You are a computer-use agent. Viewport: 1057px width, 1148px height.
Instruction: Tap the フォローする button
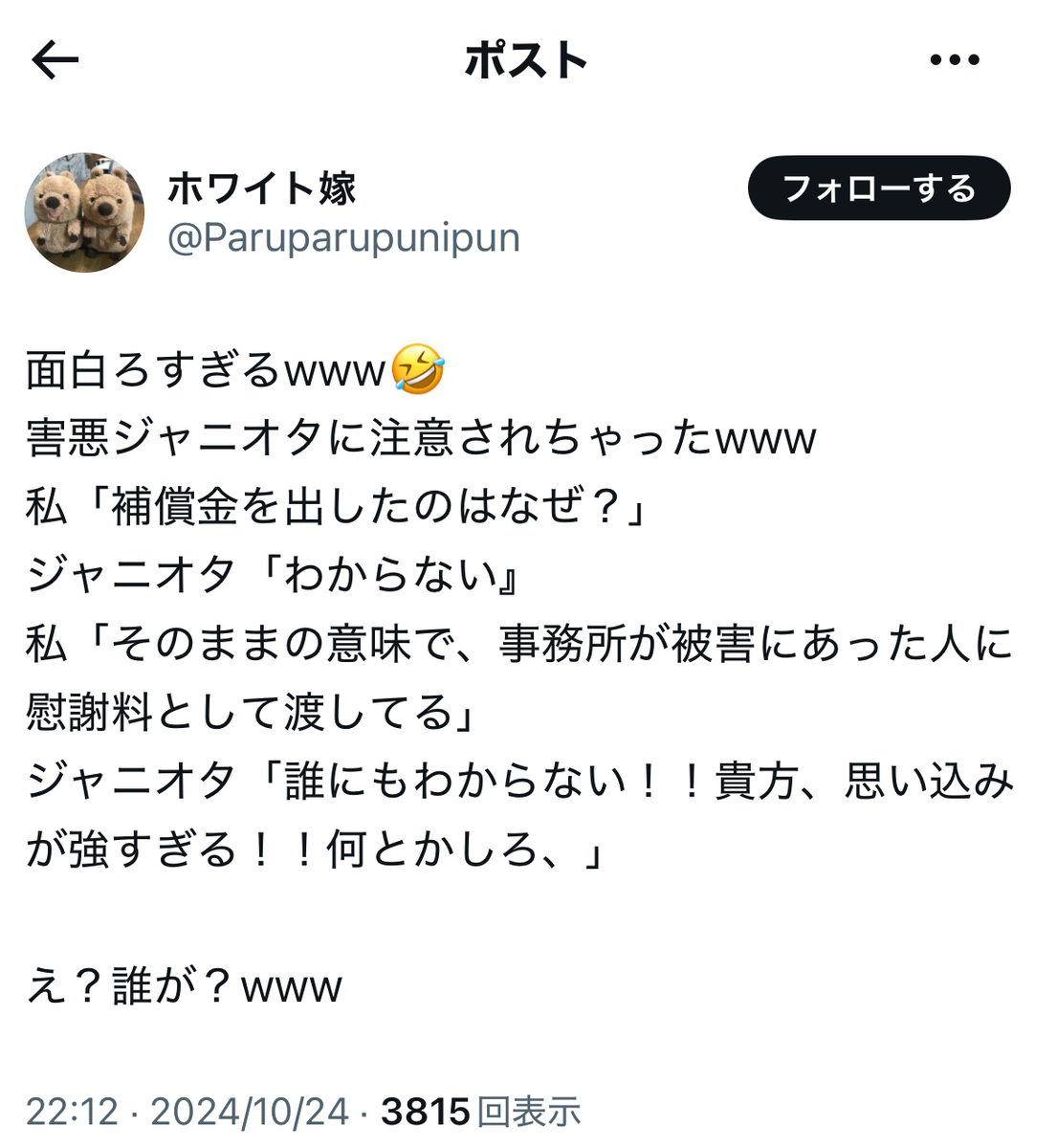point(878,188)
